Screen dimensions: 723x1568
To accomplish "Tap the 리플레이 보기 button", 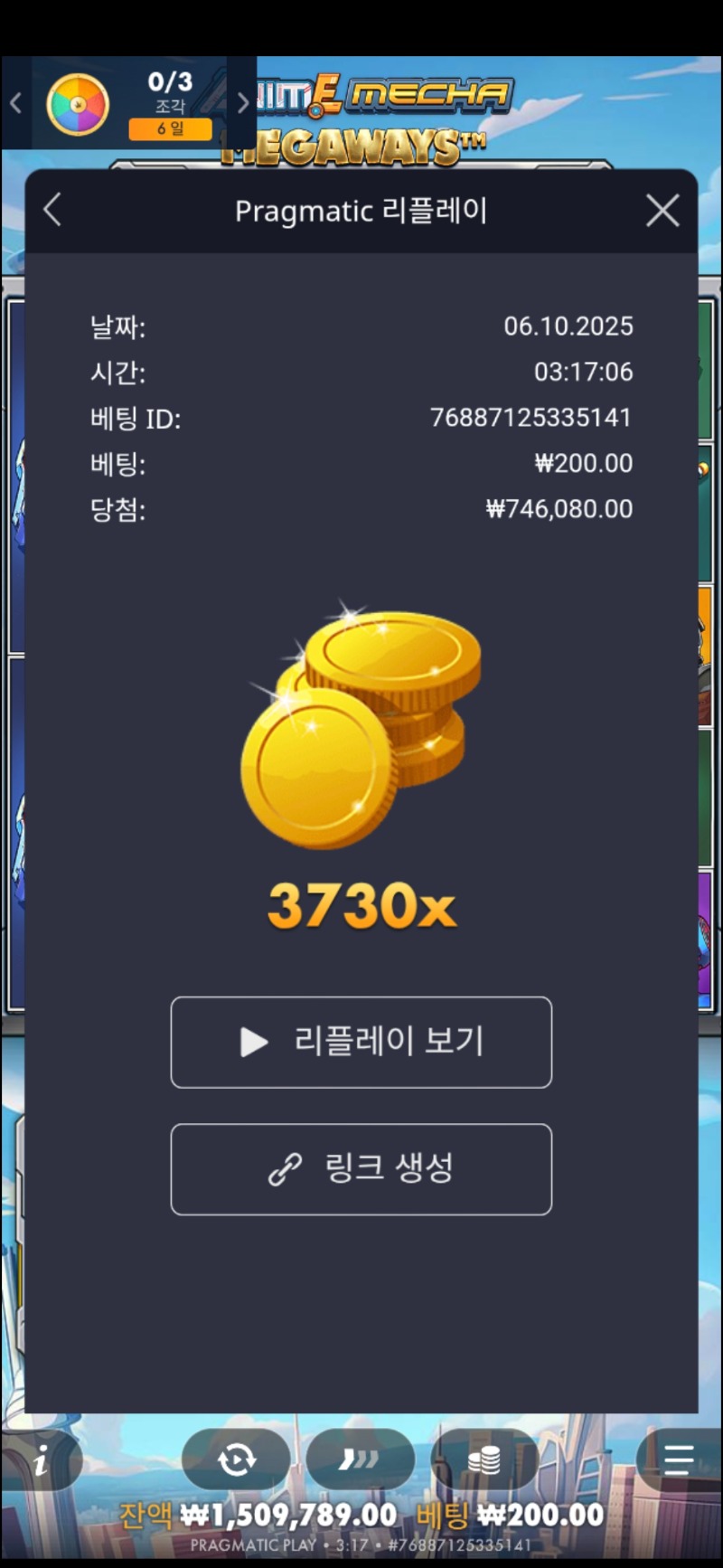I will 361,1042.
